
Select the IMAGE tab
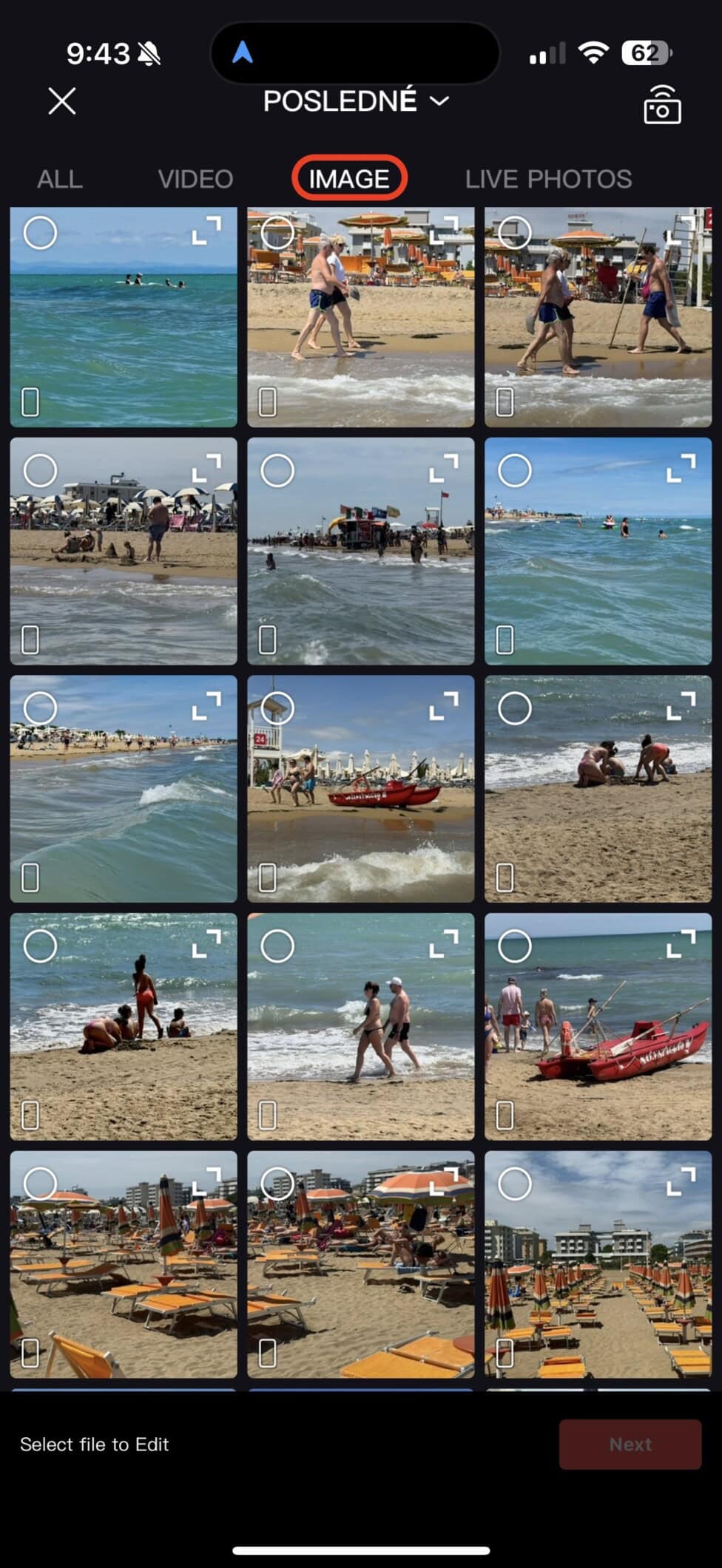coord(349,179)
